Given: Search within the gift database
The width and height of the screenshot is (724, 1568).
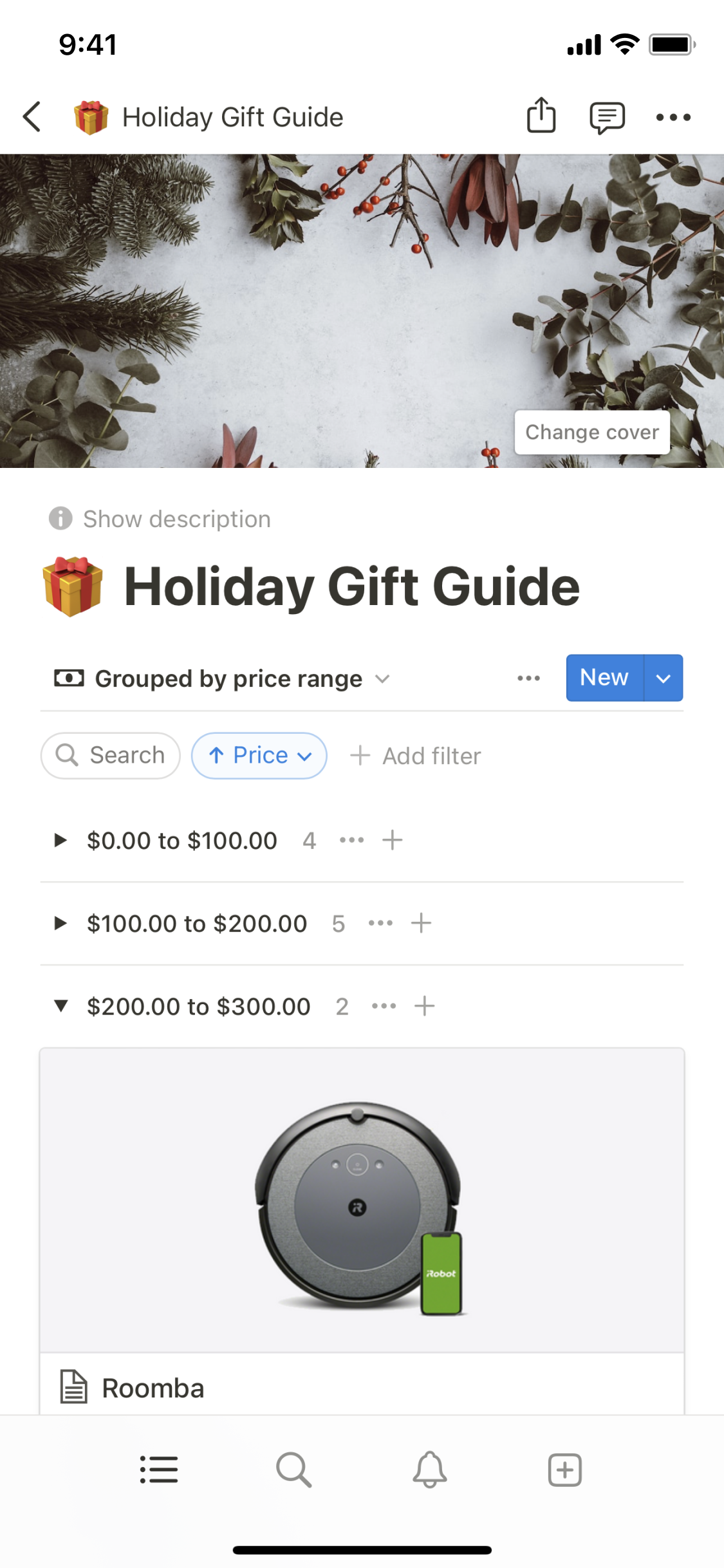Looking at the screenshot, I should point(111,756).
